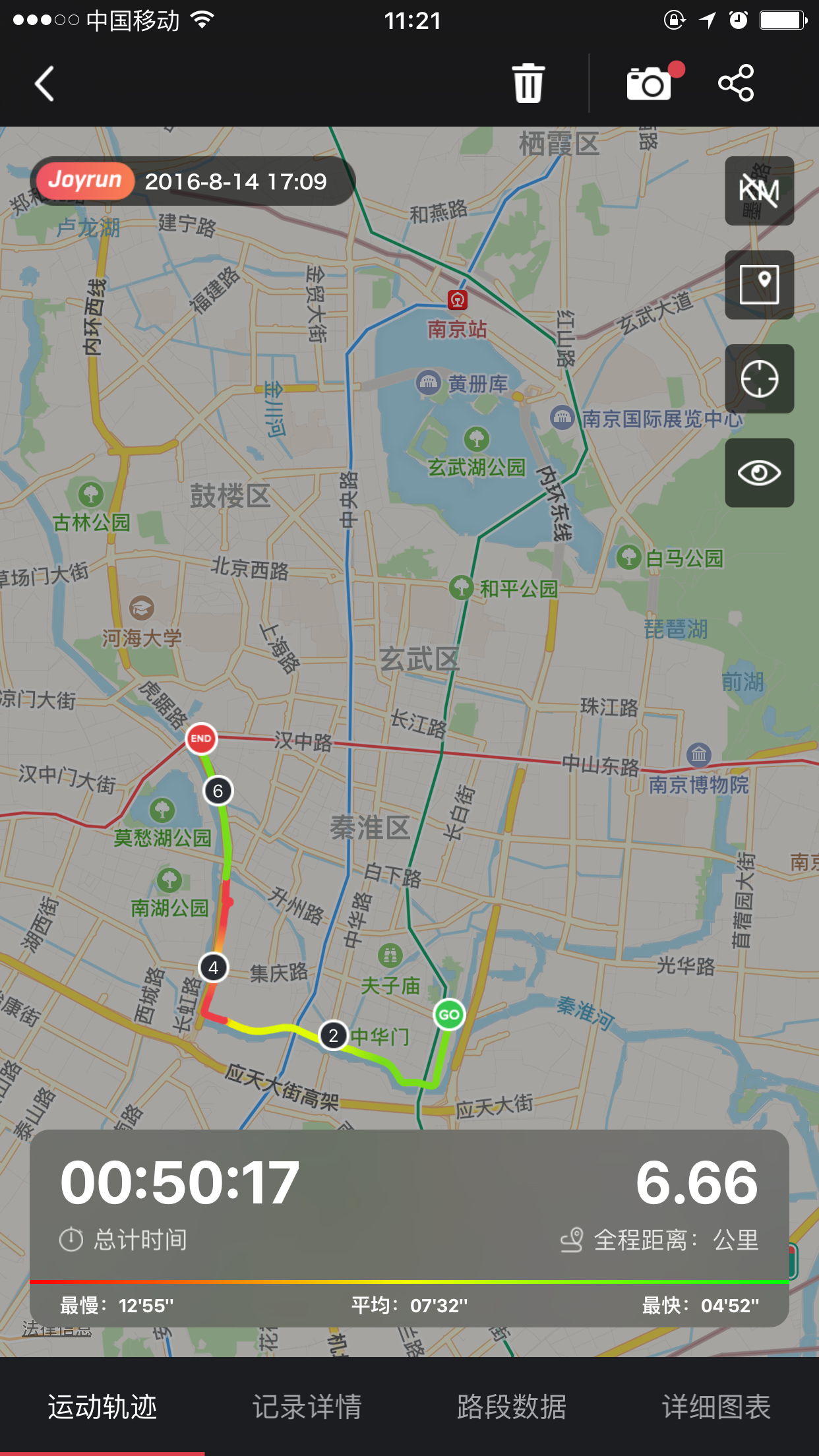Toggle map visibility with the eye icon
Image resolution: width=819 pixels, height=1456 pixels.
pos(759,473)
